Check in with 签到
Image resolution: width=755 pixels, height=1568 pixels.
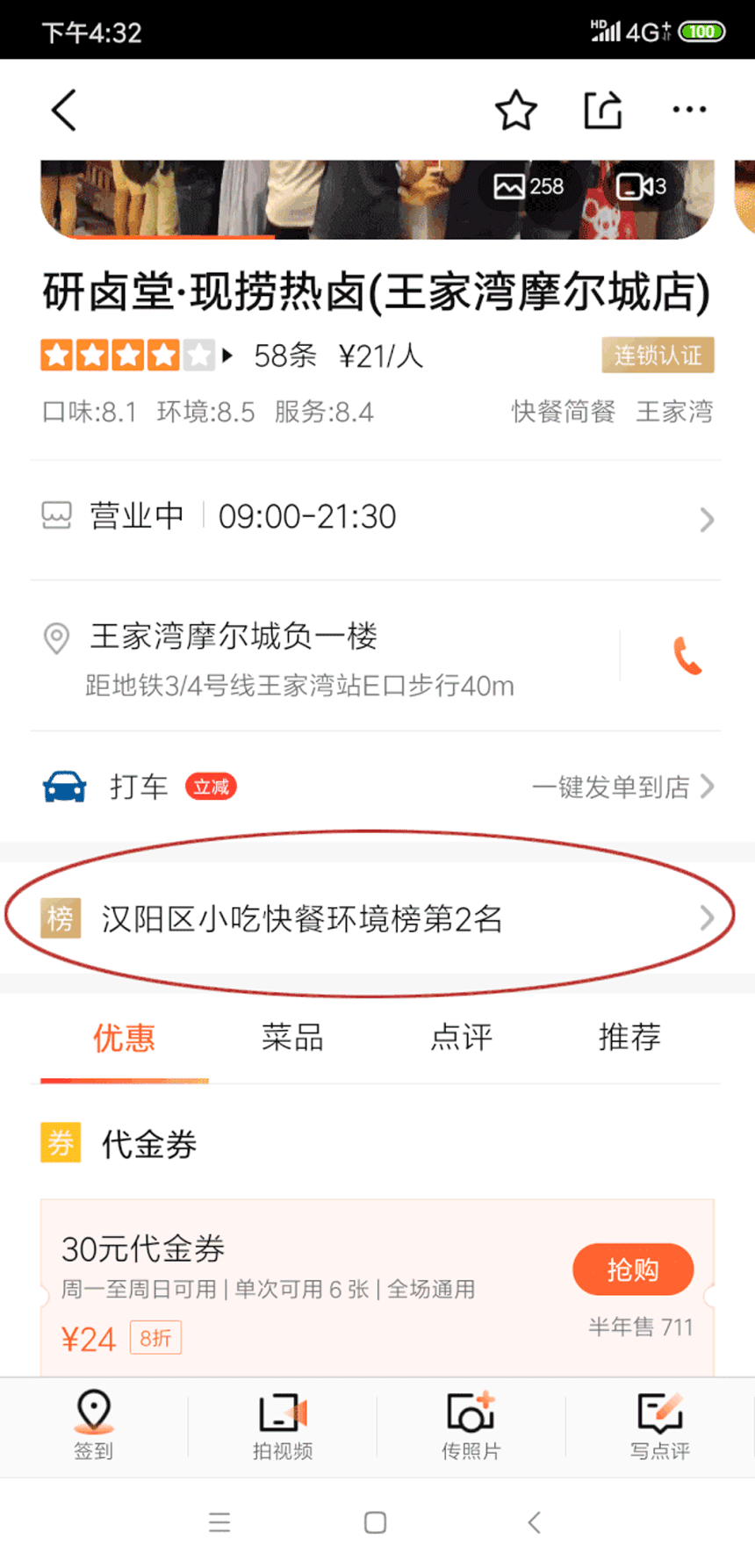pyautogui.click(x=93, y=1425)
